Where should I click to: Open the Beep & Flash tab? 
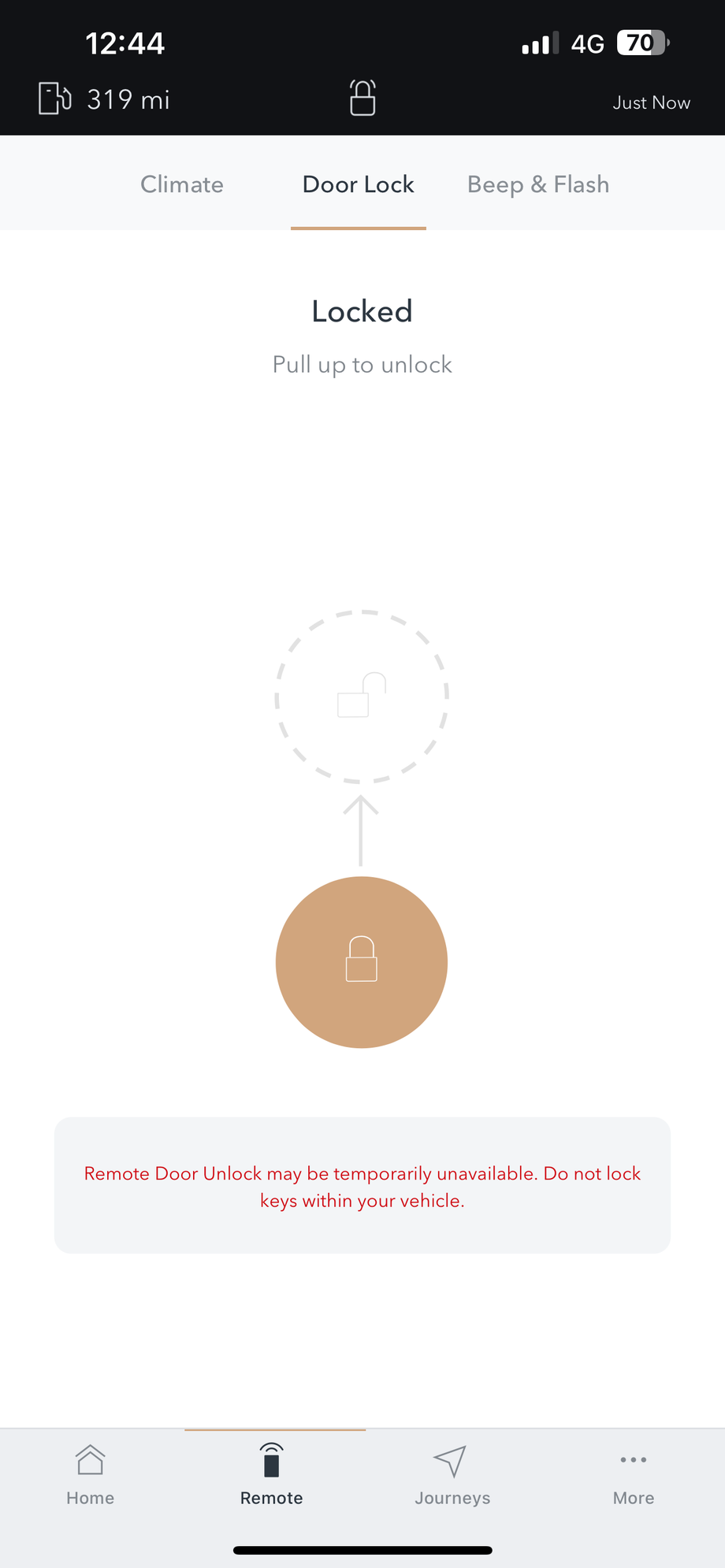coord(538,184)
